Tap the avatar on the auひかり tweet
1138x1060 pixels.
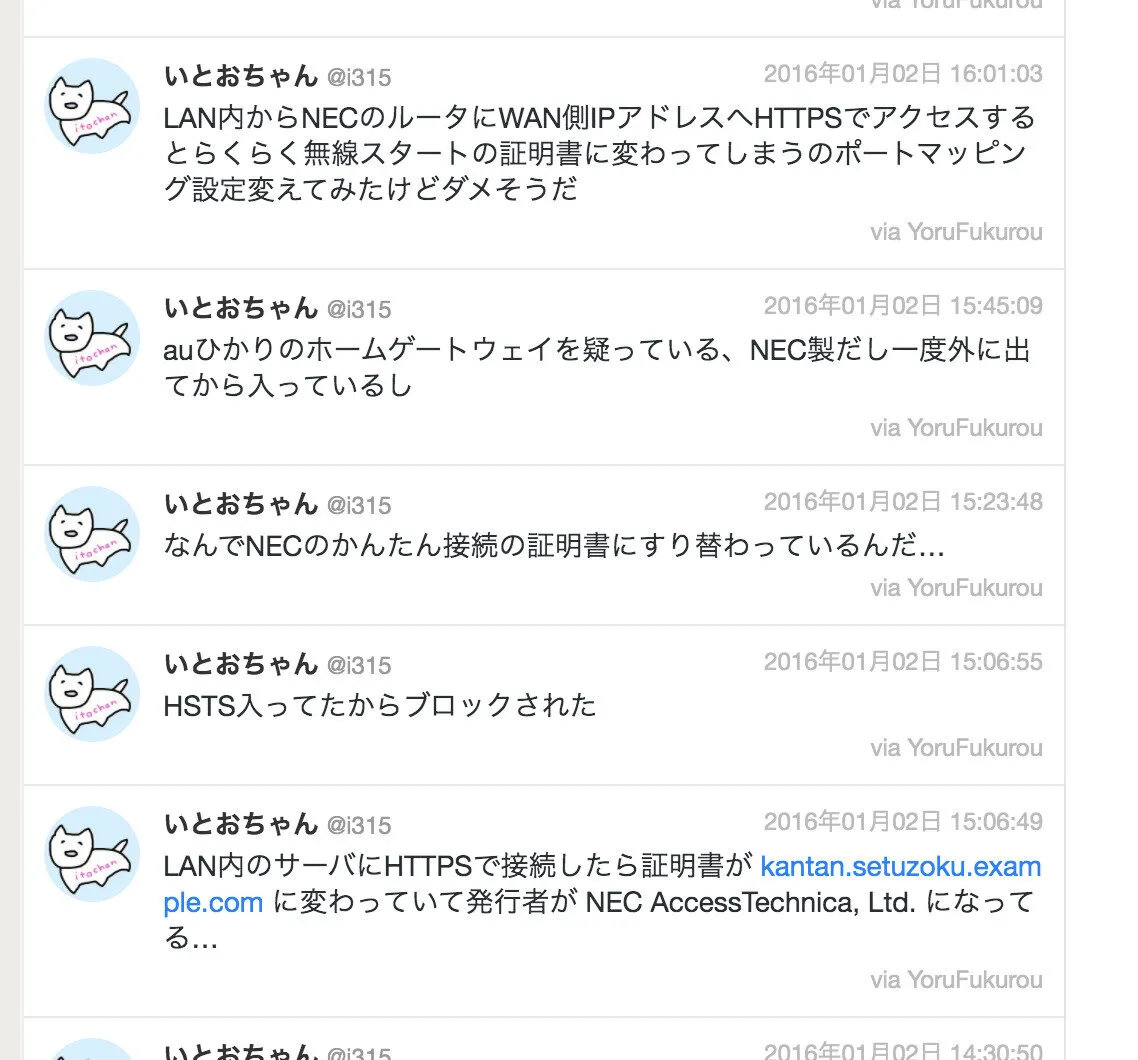[x=91, y=337]
